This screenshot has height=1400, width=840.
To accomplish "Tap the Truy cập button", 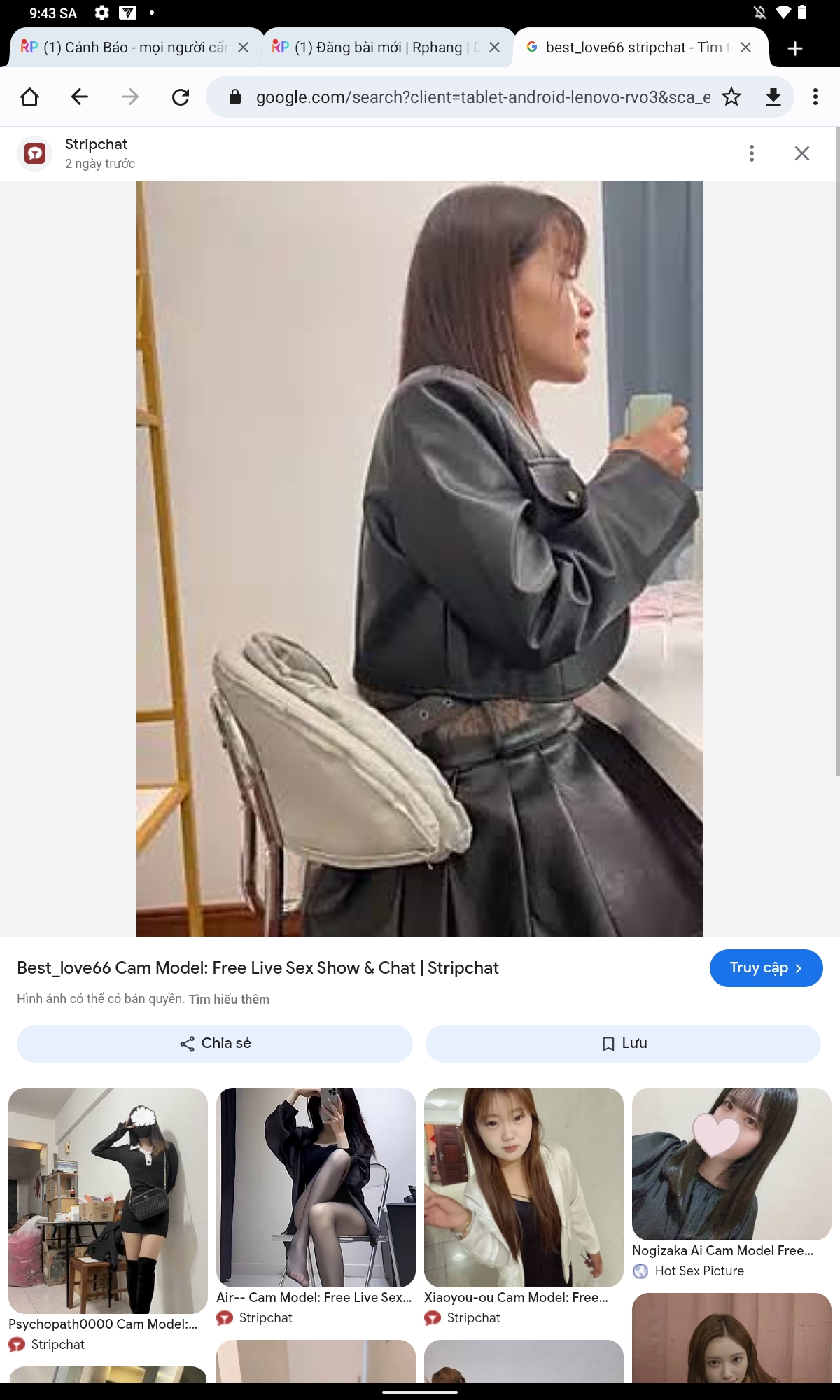I will coord(766,967).
